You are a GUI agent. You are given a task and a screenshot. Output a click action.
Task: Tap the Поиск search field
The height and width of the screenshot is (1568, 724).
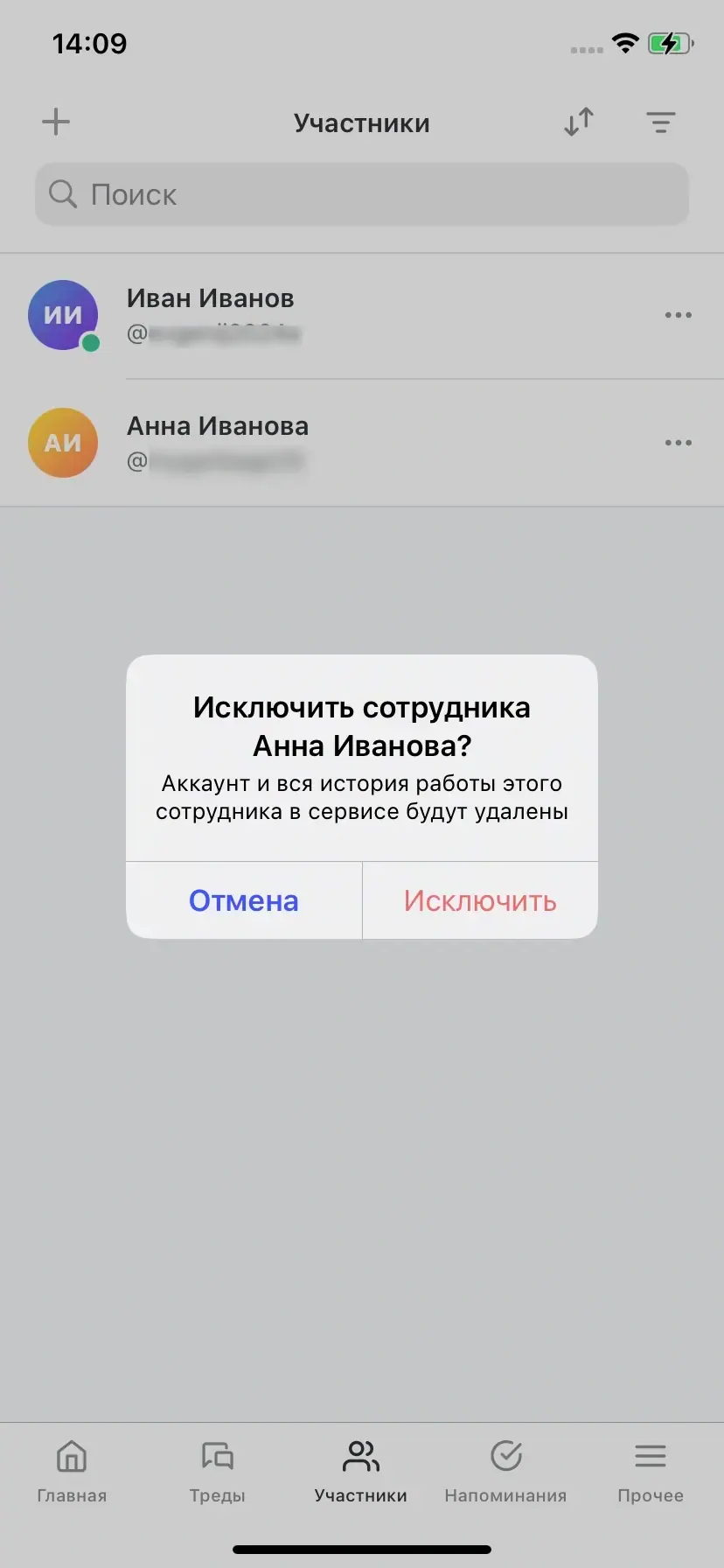click(362, 194)
